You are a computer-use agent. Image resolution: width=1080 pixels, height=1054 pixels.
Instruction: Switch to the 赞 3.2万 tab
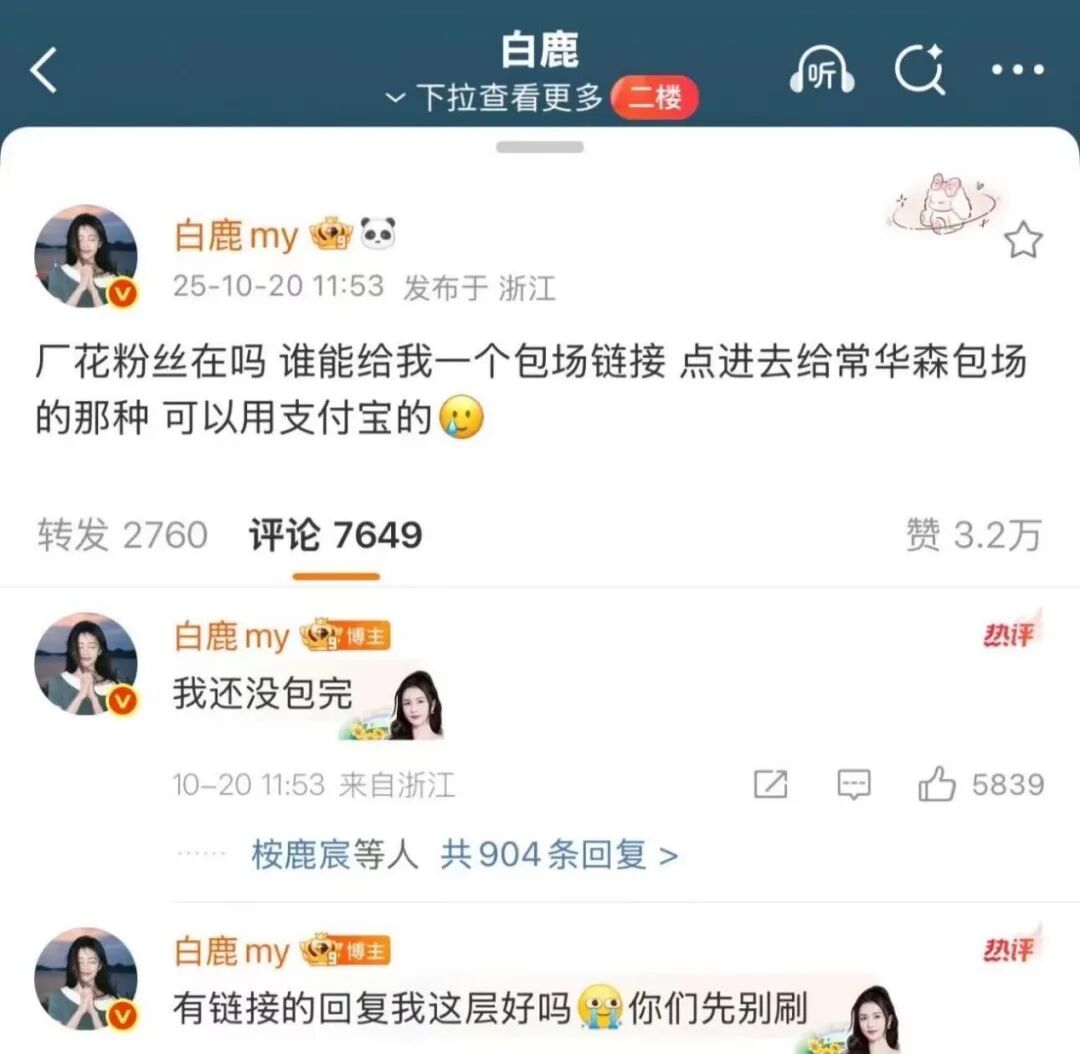coord(973,535)
